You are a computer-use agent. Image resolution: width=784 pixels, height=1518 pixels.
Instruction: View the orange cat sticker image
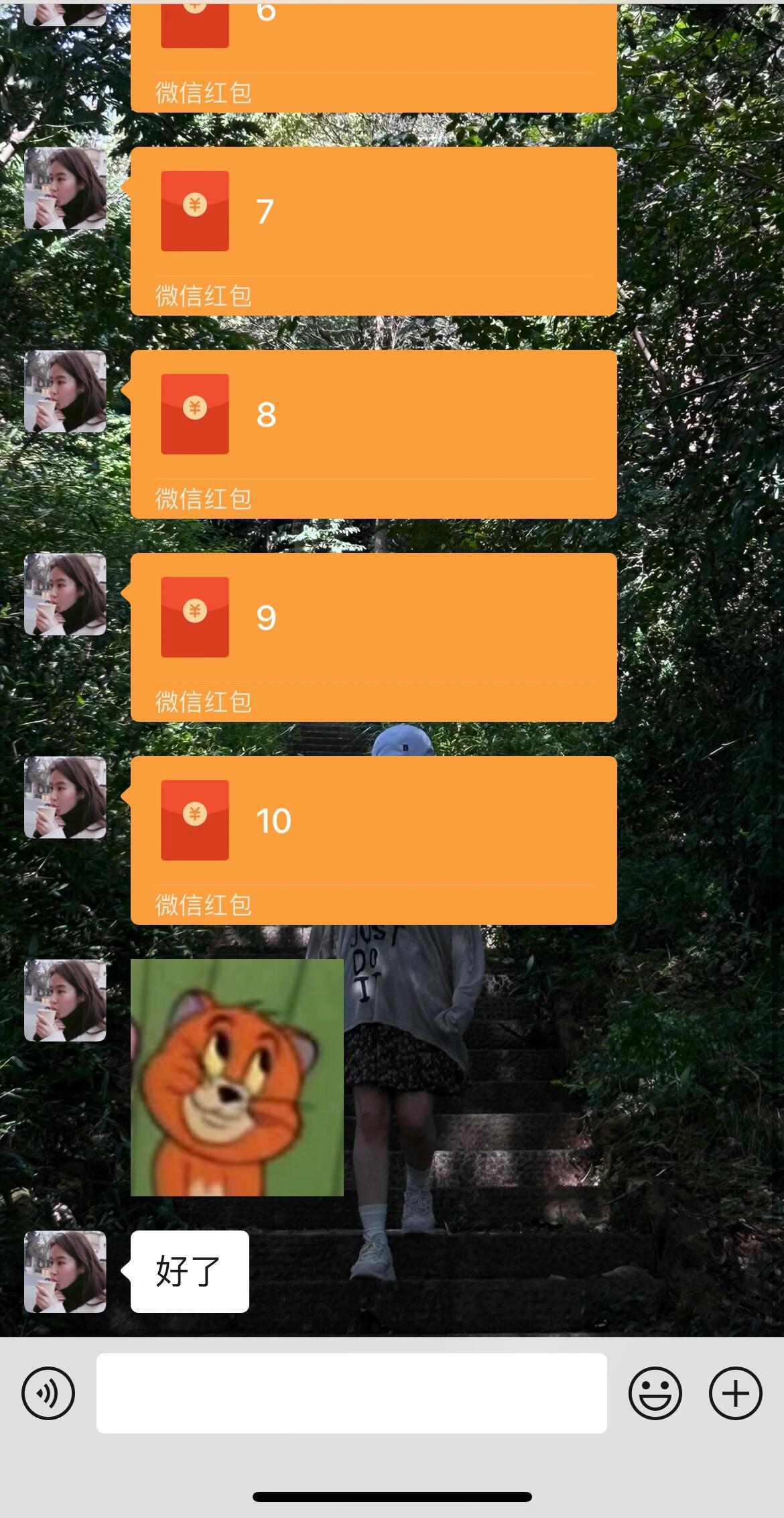[x=237, y=1077]
